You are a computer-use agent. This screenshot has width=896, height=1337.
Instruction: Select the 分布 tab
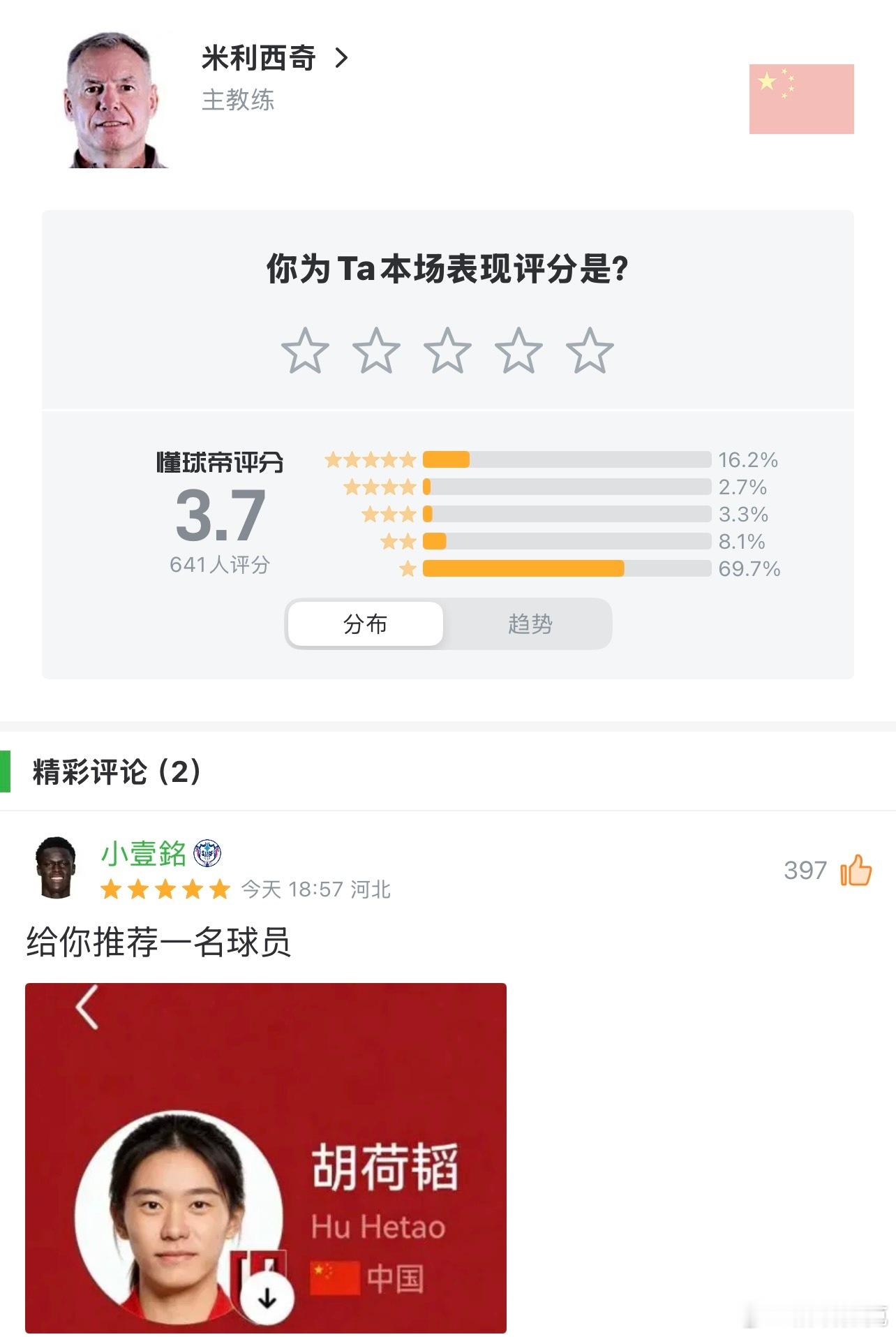(x=365, y=624)
